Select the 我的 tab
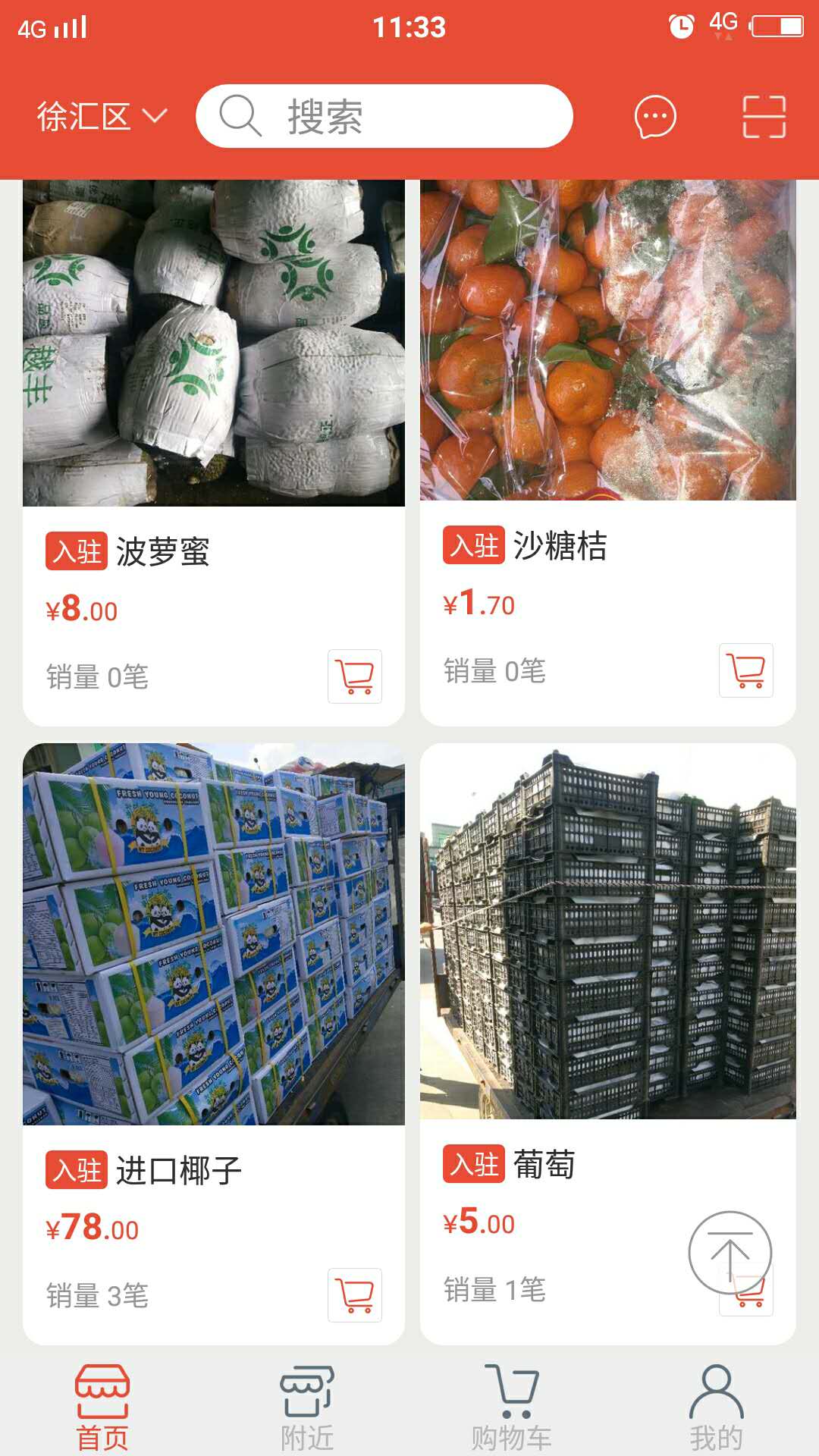Image resolution: width=819 pixels, height=1456 pixels. [716, 1407]
